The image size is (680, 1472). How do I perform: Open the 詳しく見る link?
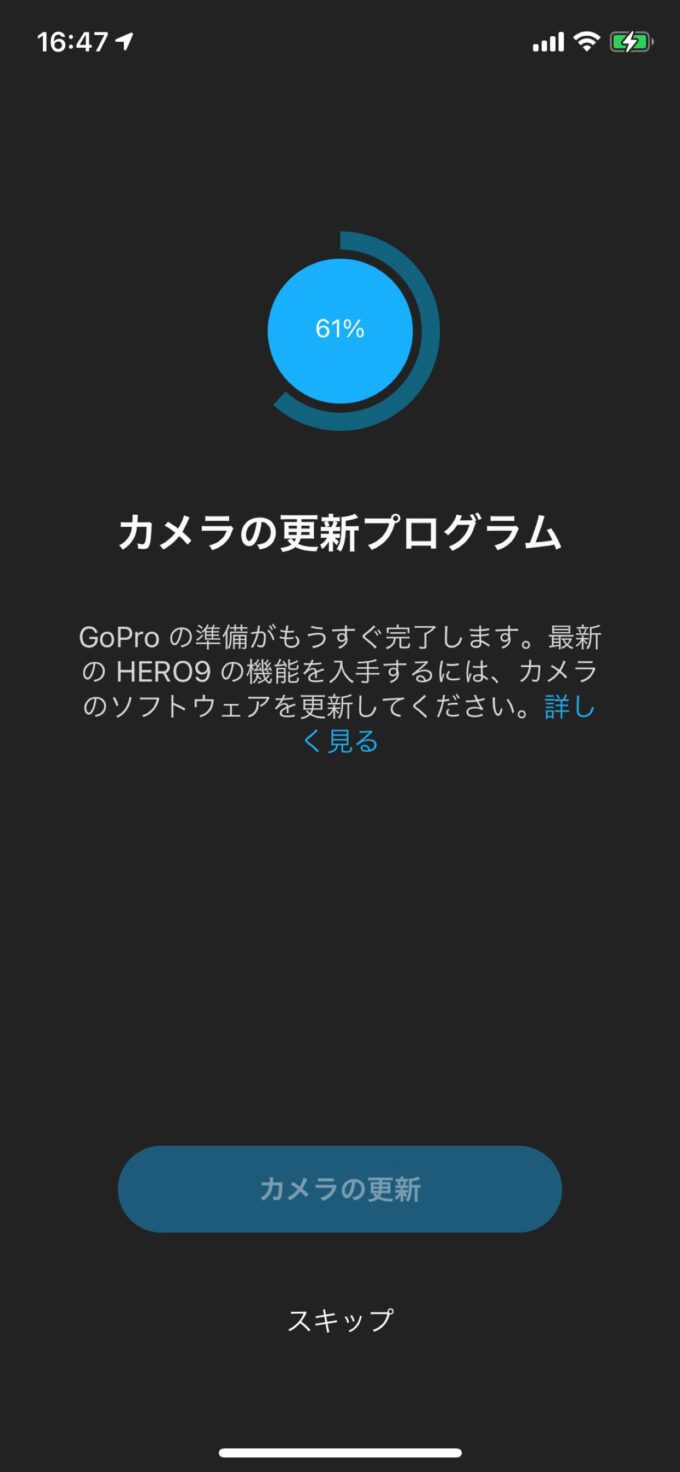coord(341,741)
